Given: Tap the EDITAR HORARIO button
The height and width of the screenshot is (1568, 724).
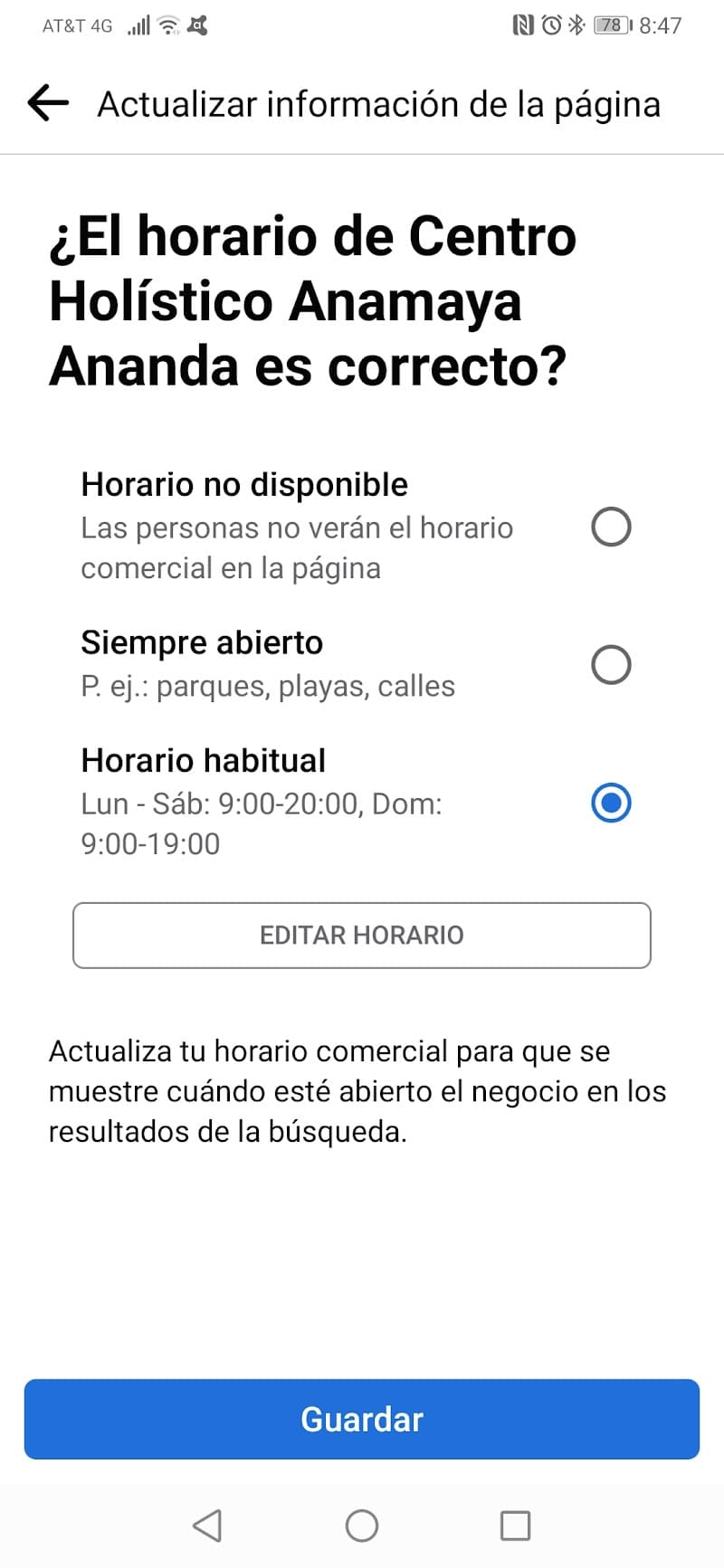Looking at the screenshot, I should pos(362,935).
